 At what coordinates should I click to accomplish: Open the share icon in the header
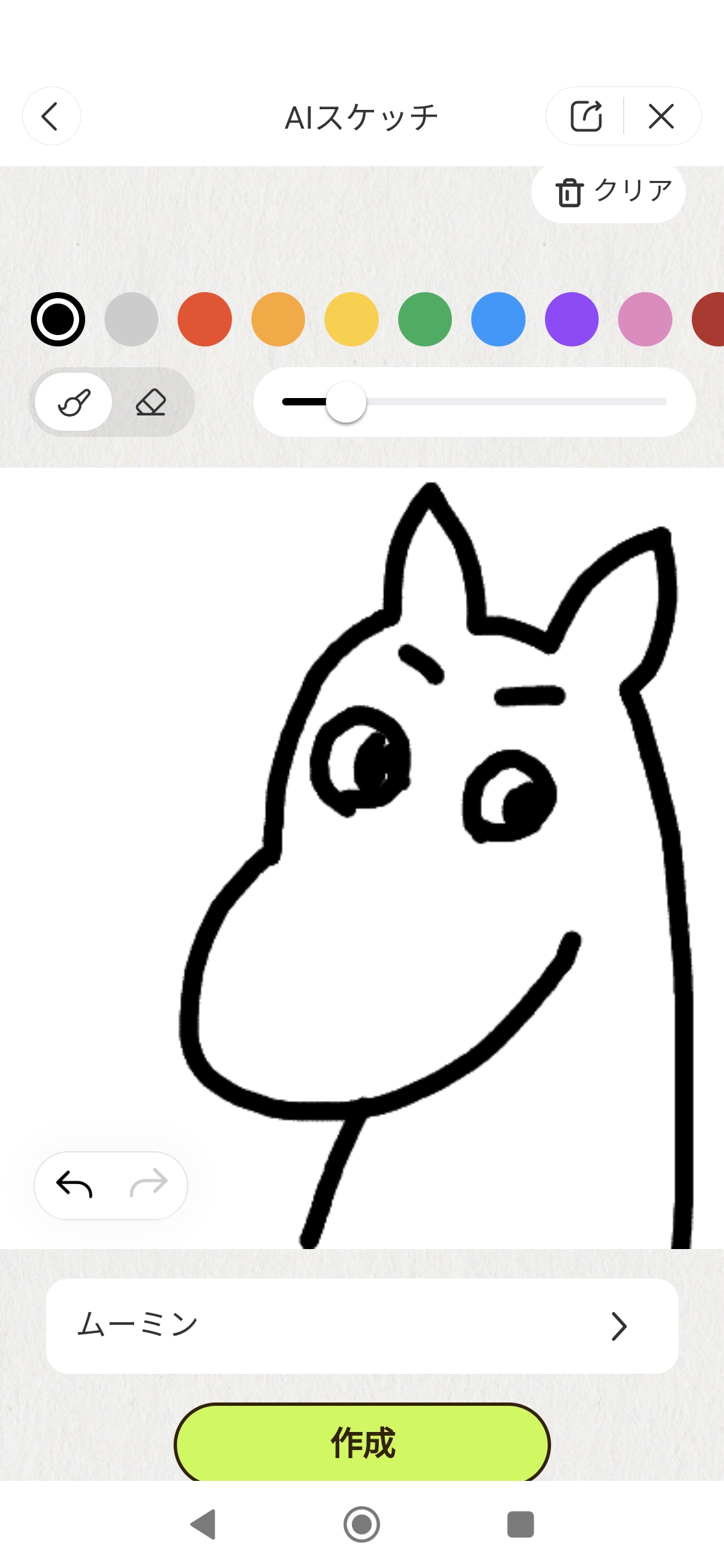[x=586, y=116]
